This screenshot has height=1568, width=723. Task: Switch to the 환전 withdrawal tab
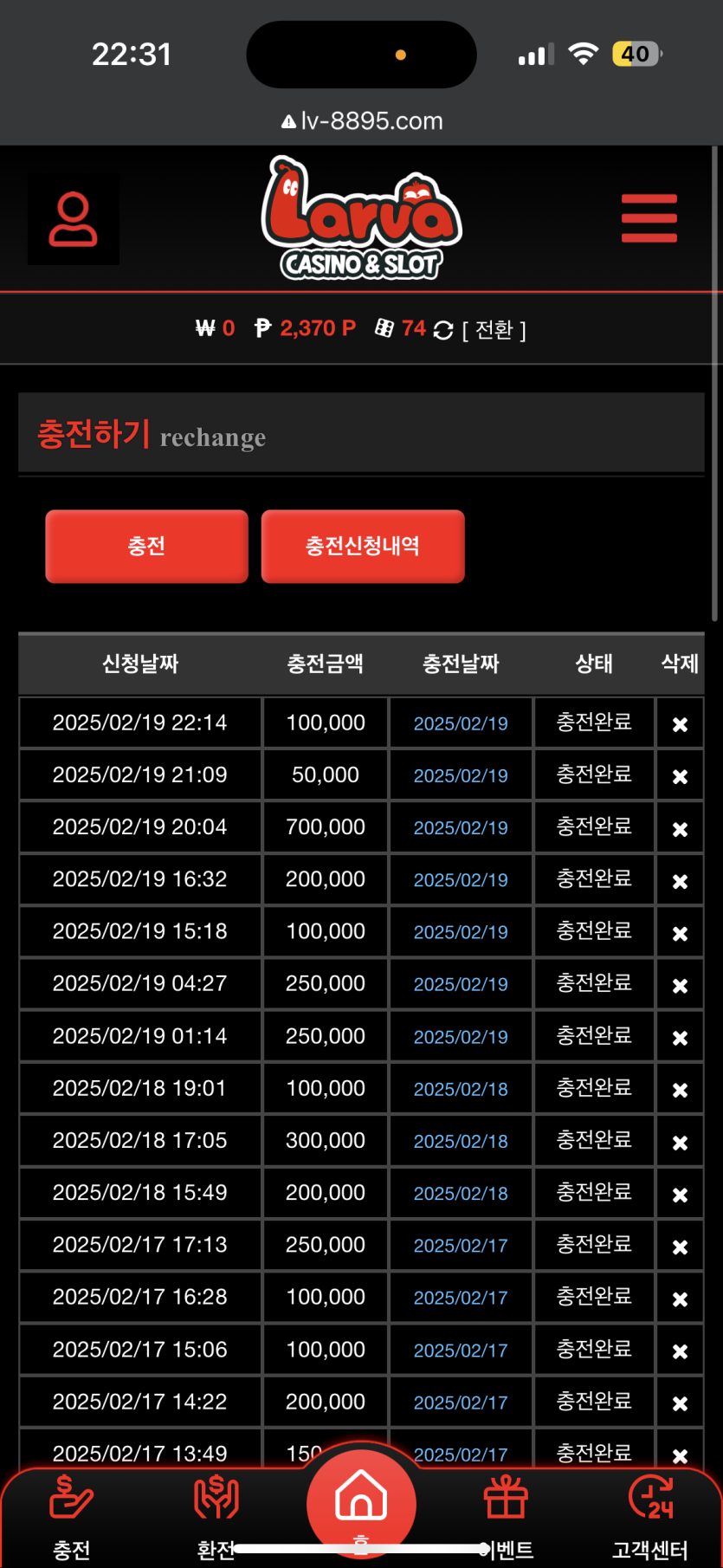click(216, 1516)
